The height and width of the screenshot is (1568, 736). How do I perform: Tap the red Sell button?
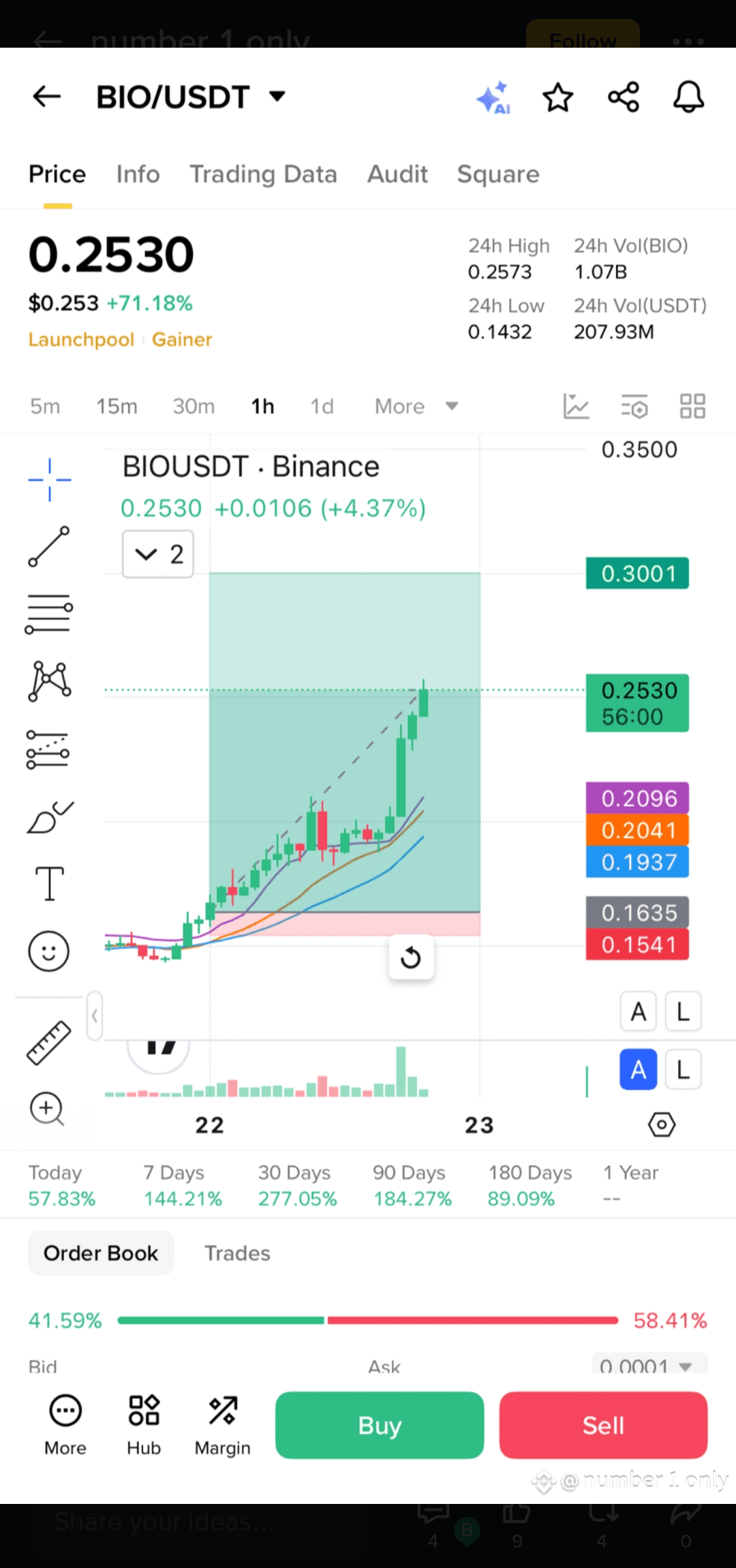[603, 1425]
